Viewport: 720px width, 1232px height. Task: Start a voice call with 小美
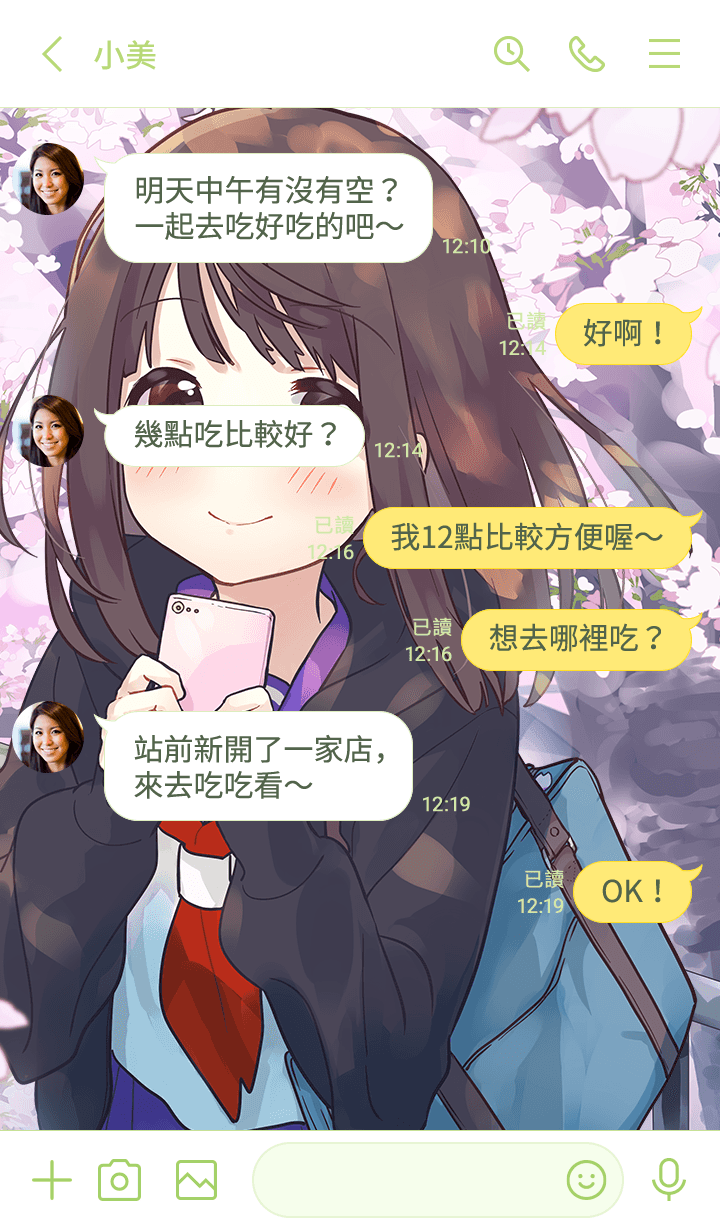[x=587, y=54]
